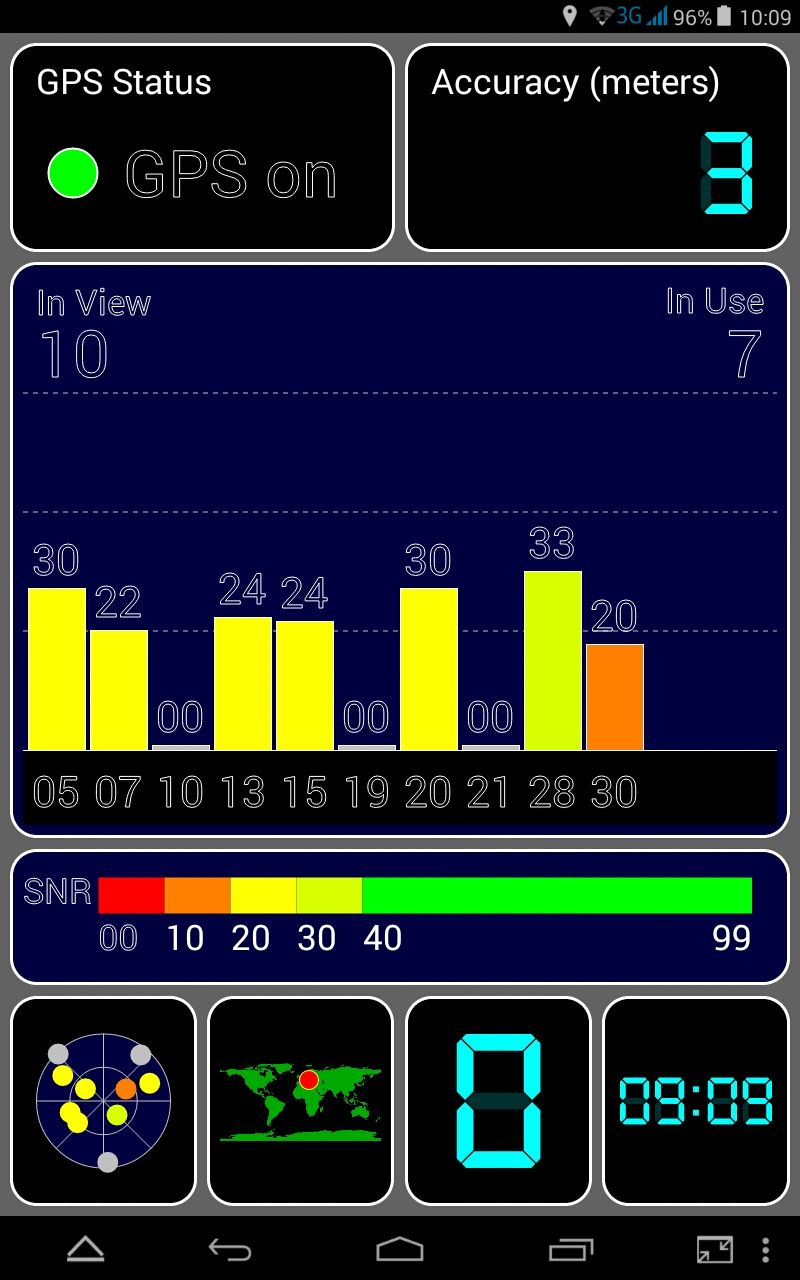Open the world map location tile
Screen dimensions: 800x1280
pyautogui.click(x=300, y=1101)
